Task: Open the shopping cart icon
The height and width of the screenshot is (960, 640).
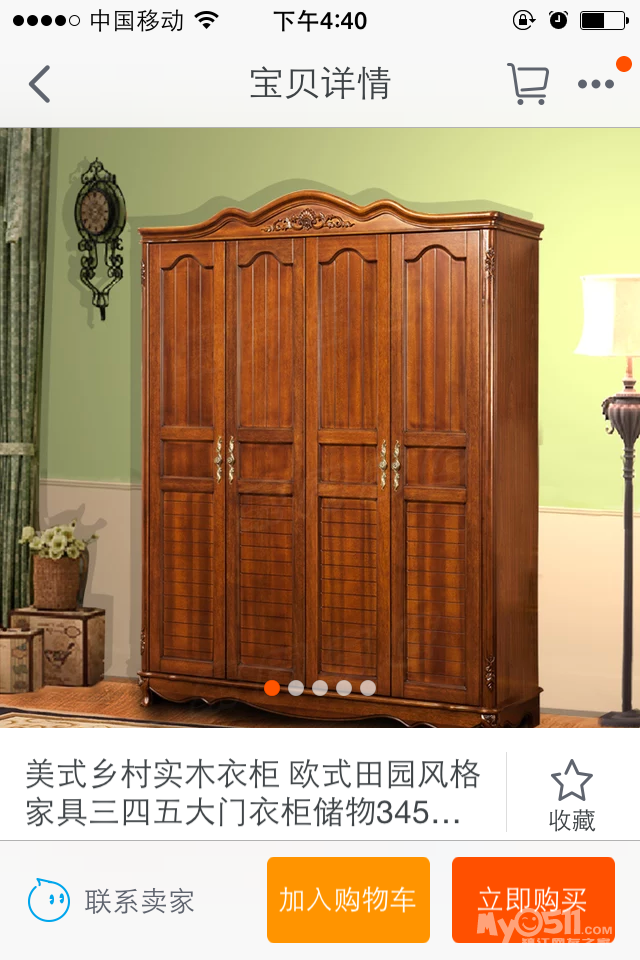Action: pyautogui.click(x=527, y=84)
